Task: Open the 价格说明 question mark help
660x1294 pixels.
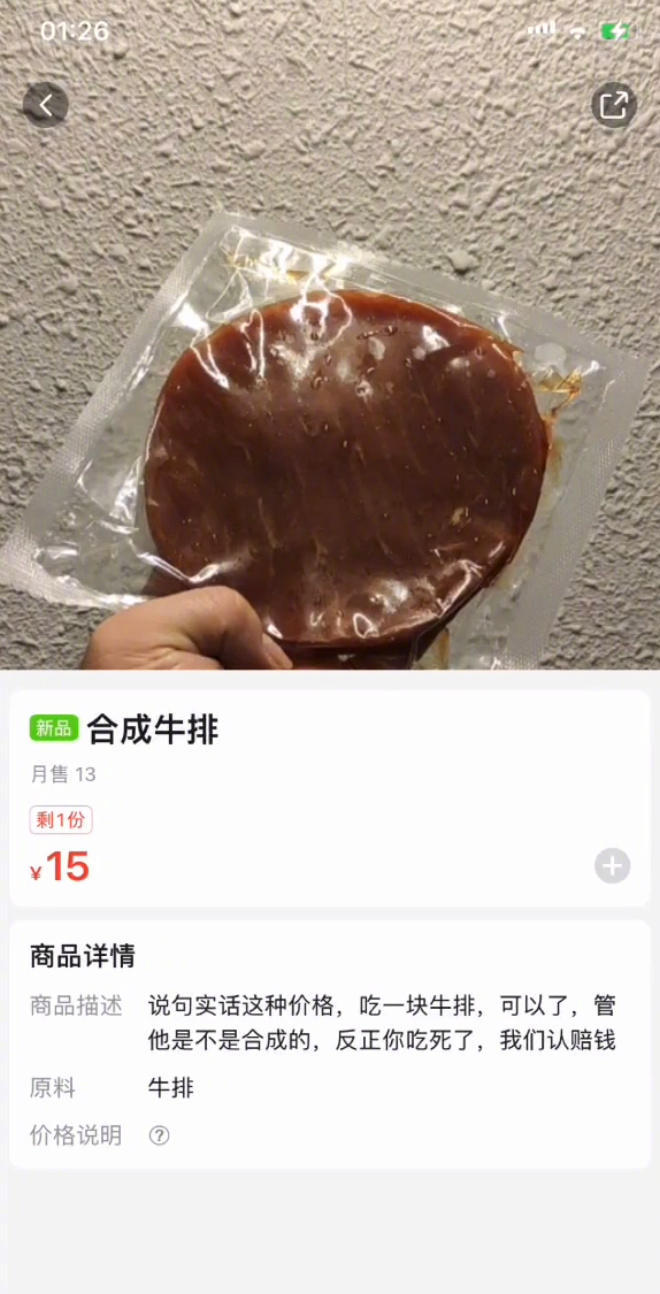Action: pos(159,1136)
